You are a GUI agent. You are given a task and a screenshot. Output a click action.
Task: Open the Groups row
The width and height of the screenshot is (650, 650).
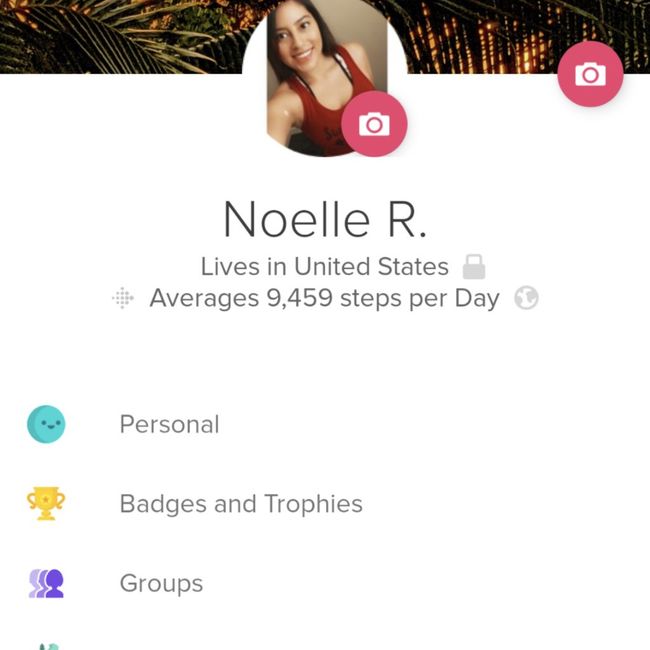point(161,583)
